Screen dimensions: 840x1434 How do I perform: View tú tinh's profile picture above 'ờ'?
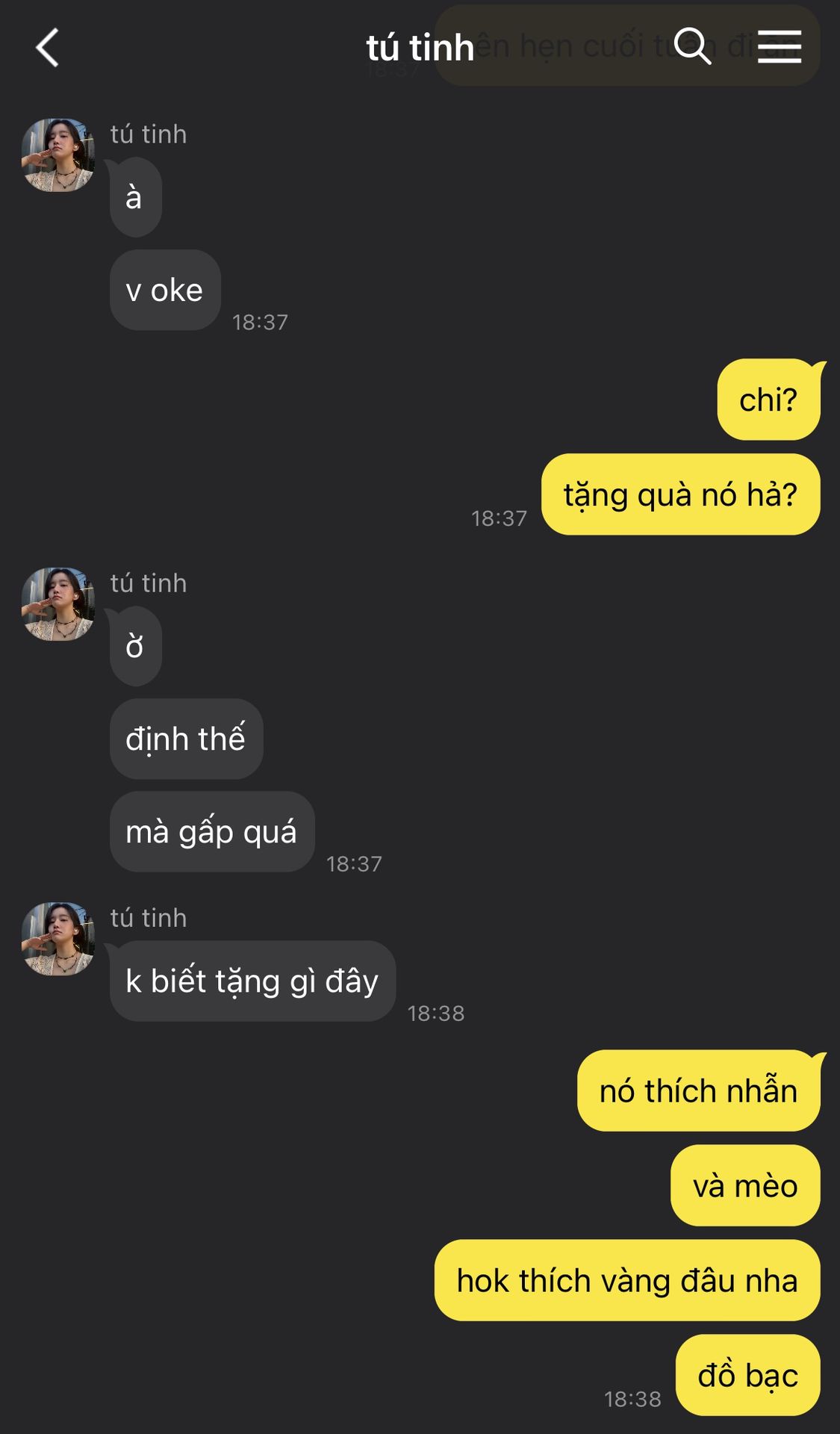[x=58, y=604]
